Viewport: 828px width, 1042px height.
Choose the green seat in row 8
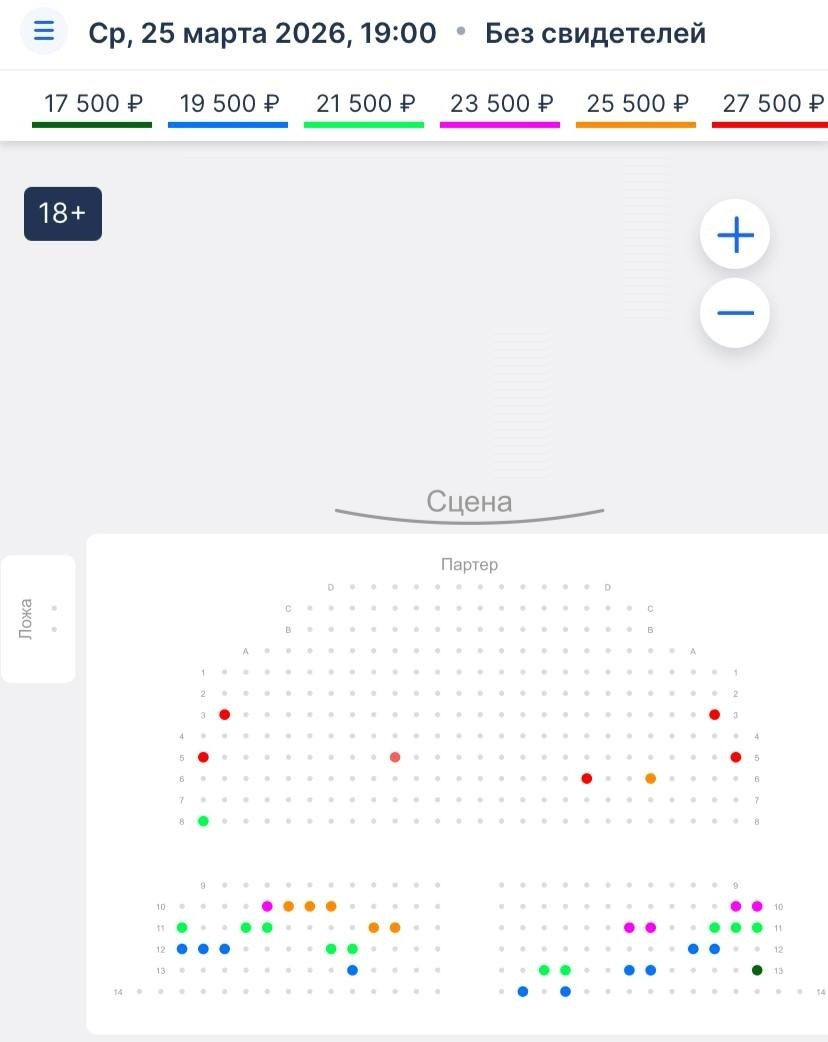point(203,821)
